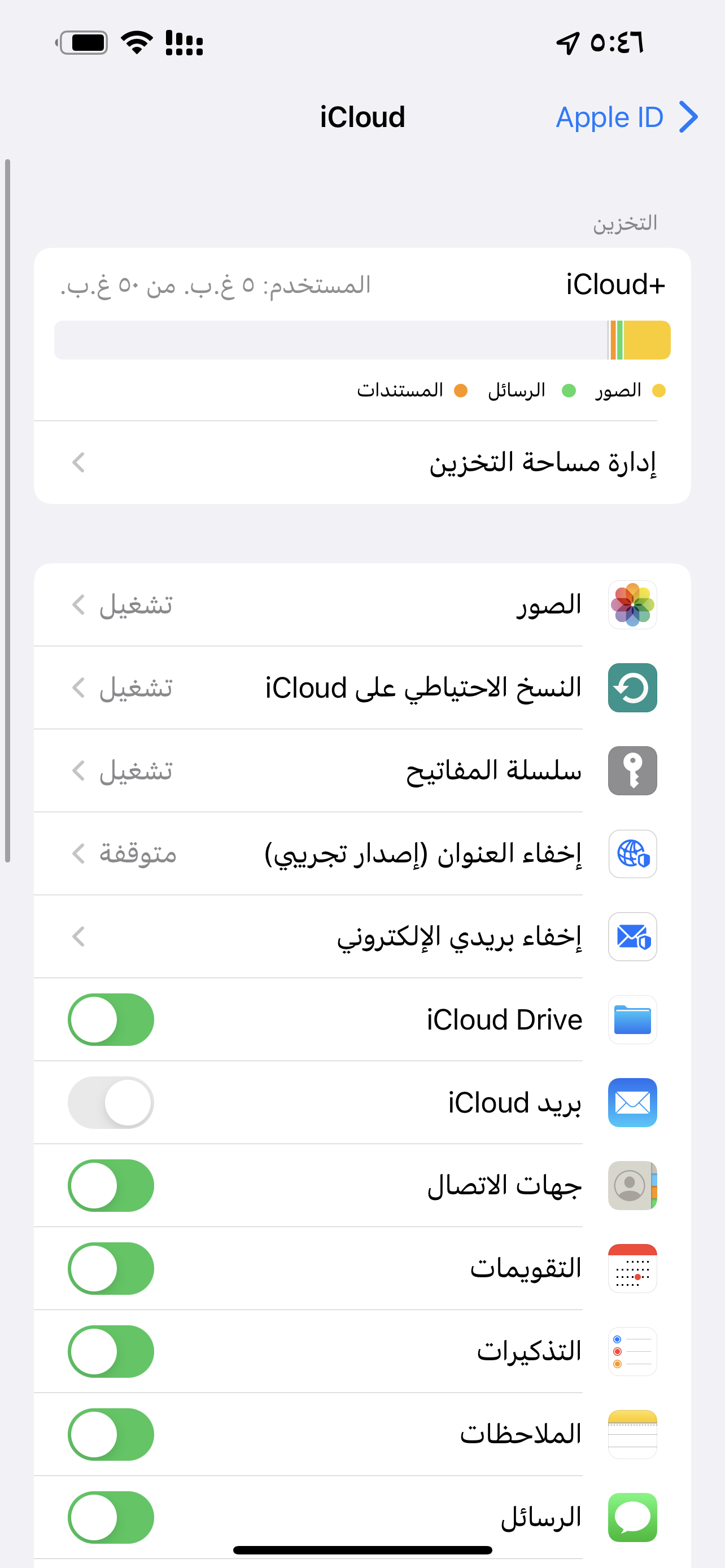This screenshot has height=1568, width=725.
Task: Open إدارة مساحة التخزين storage management
Action: (x=362, y=463)
